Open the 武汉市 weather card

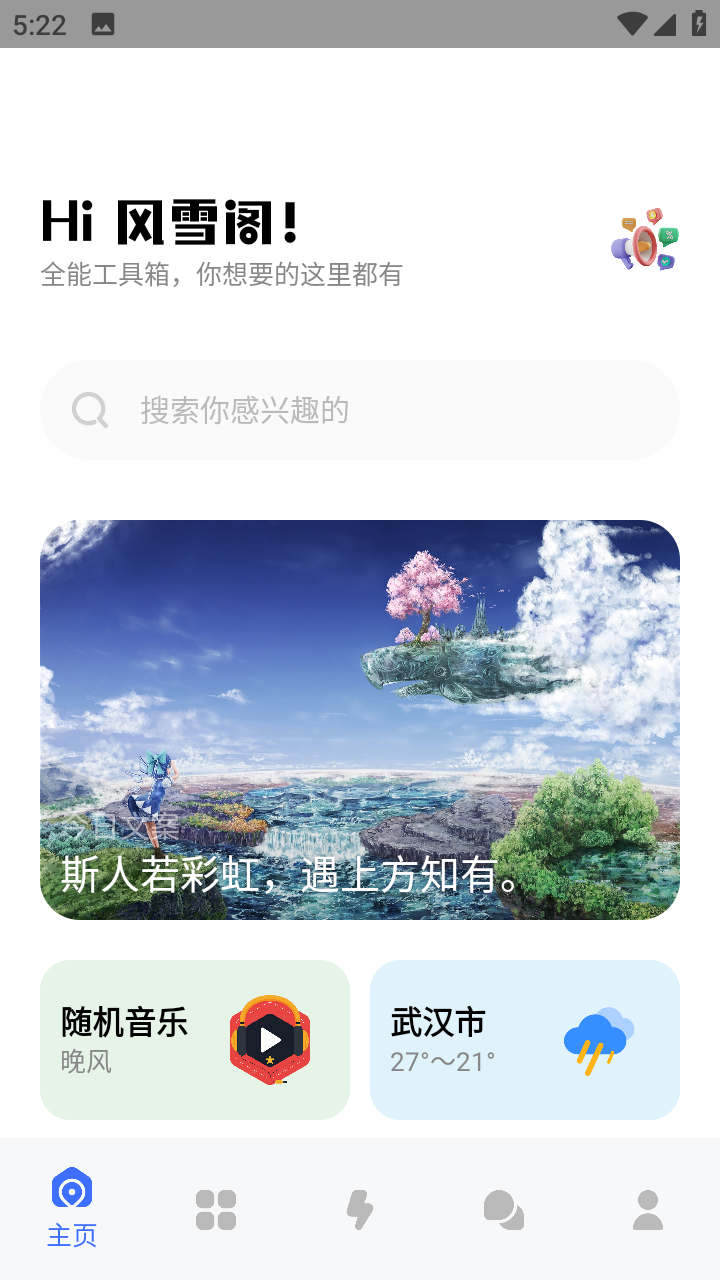(525, 1040)
